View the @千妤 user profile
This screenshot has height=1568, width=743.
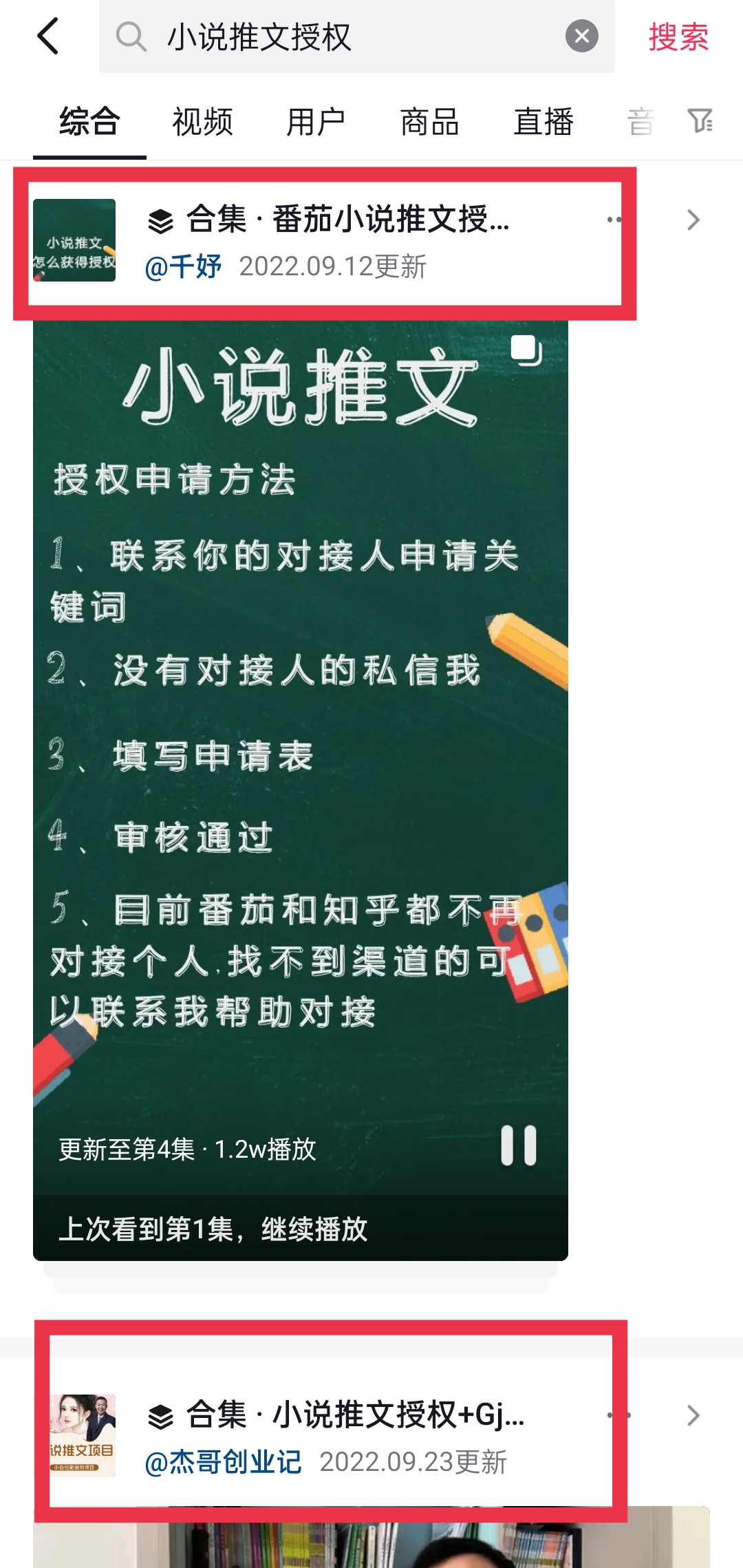click(x=183, y=267)
